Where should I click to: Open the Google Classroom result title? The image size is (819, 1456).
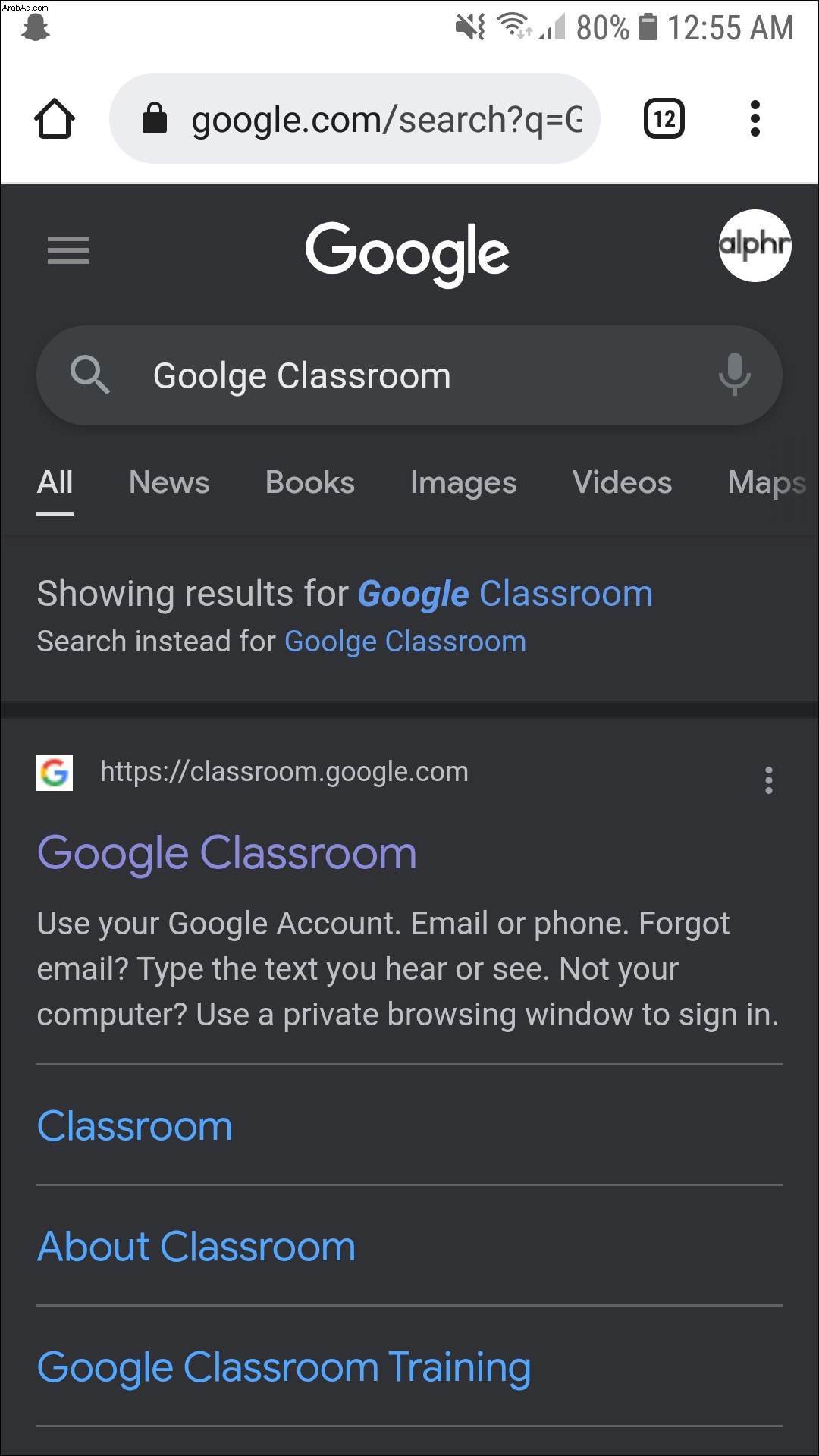227,854
